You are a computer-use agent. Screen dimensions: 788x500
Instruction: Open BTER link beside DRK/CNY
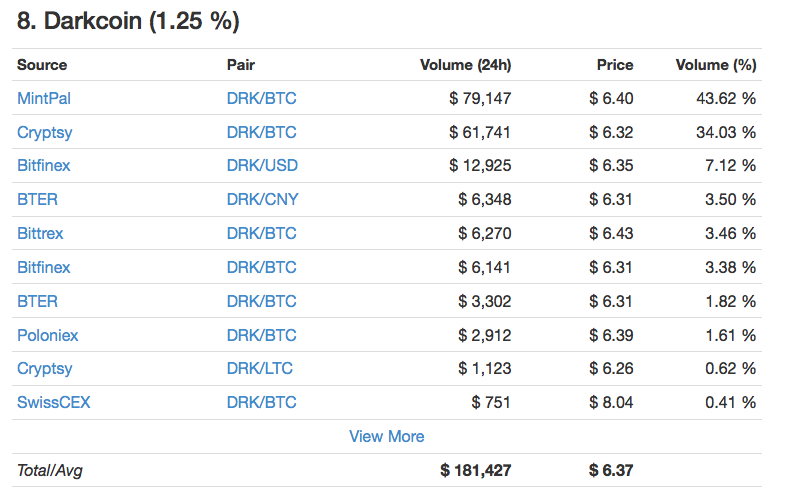coord(37,199)
